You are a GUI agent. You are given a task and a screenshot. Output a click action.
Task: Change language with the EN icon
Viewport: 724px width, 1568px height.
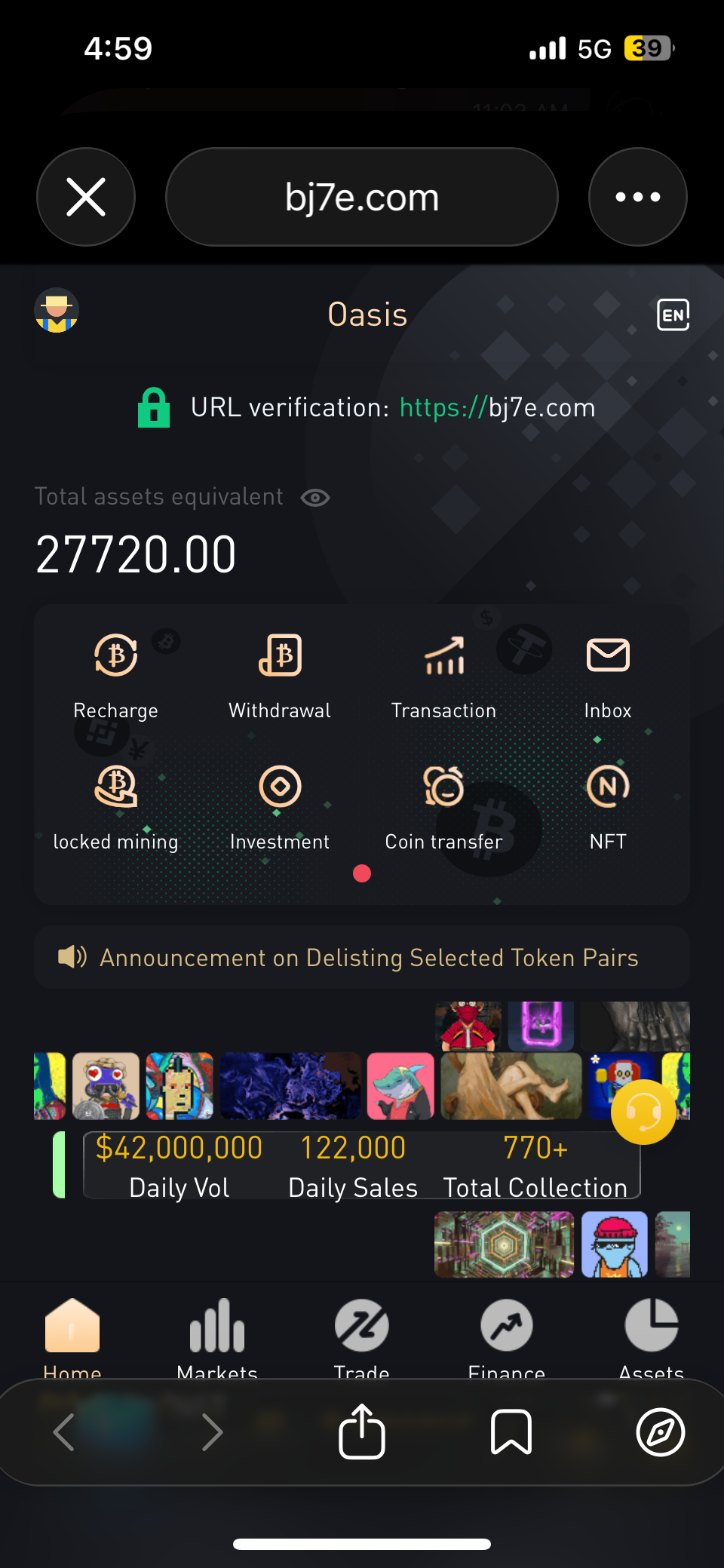[673, 315]
